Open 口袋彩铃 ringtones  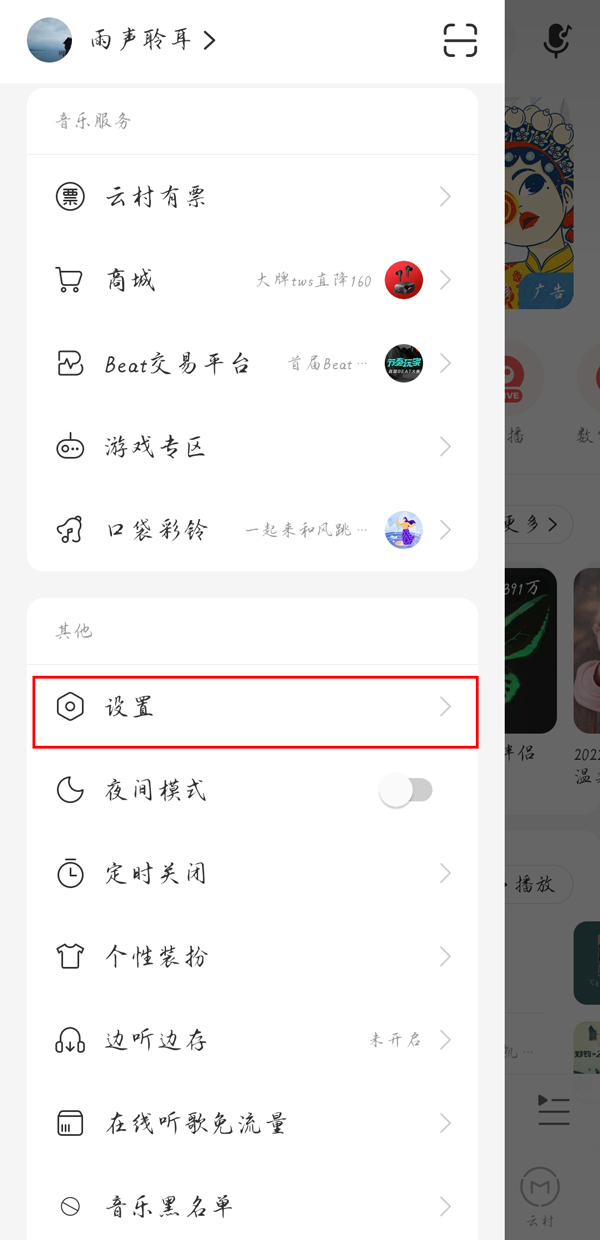tap(252, 530)
